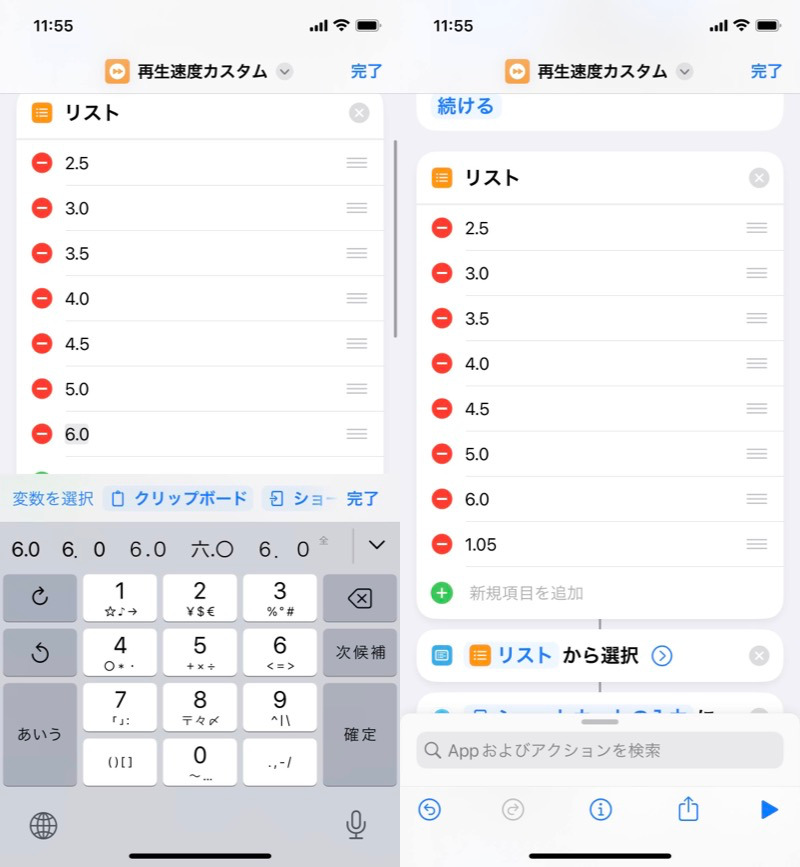This screenshot has height=867, width=800.
Task: Switch keyboard to あいう kana mode
Action: click(x=40, y=734)
